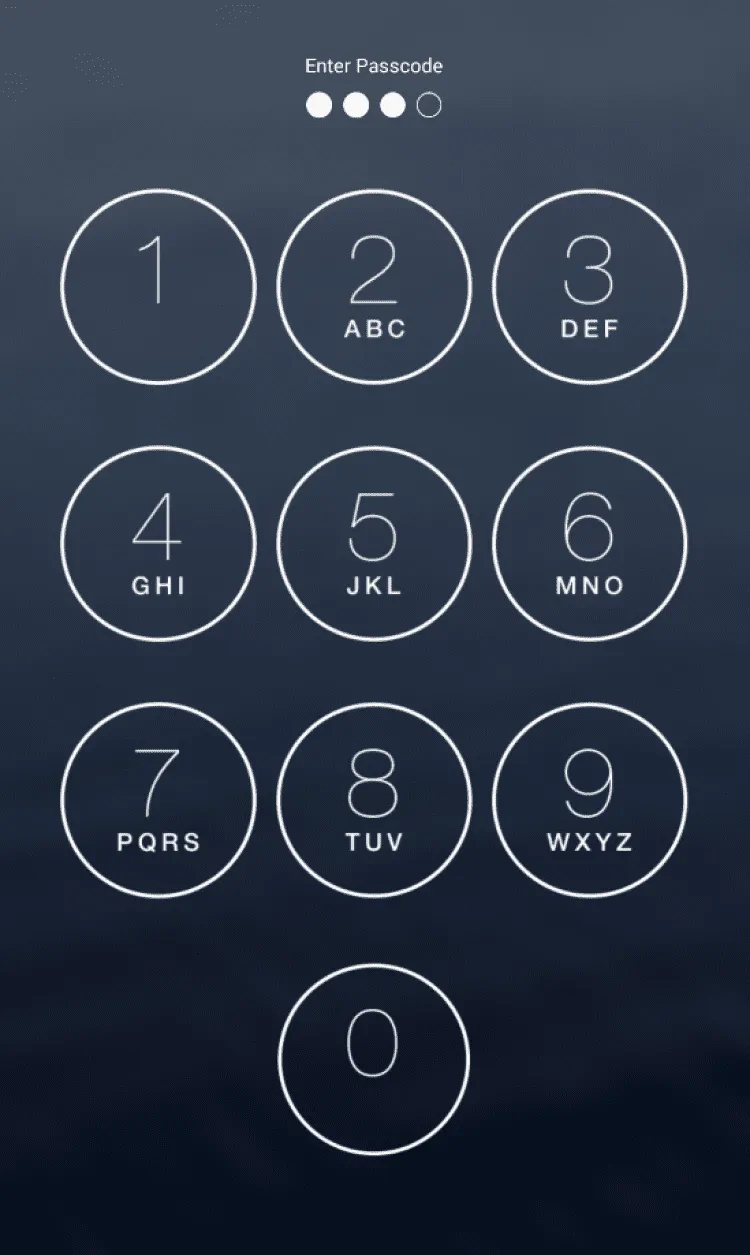
Task: Tap the number 1 key
Action: pyautogui.click(x=158, y=287)
